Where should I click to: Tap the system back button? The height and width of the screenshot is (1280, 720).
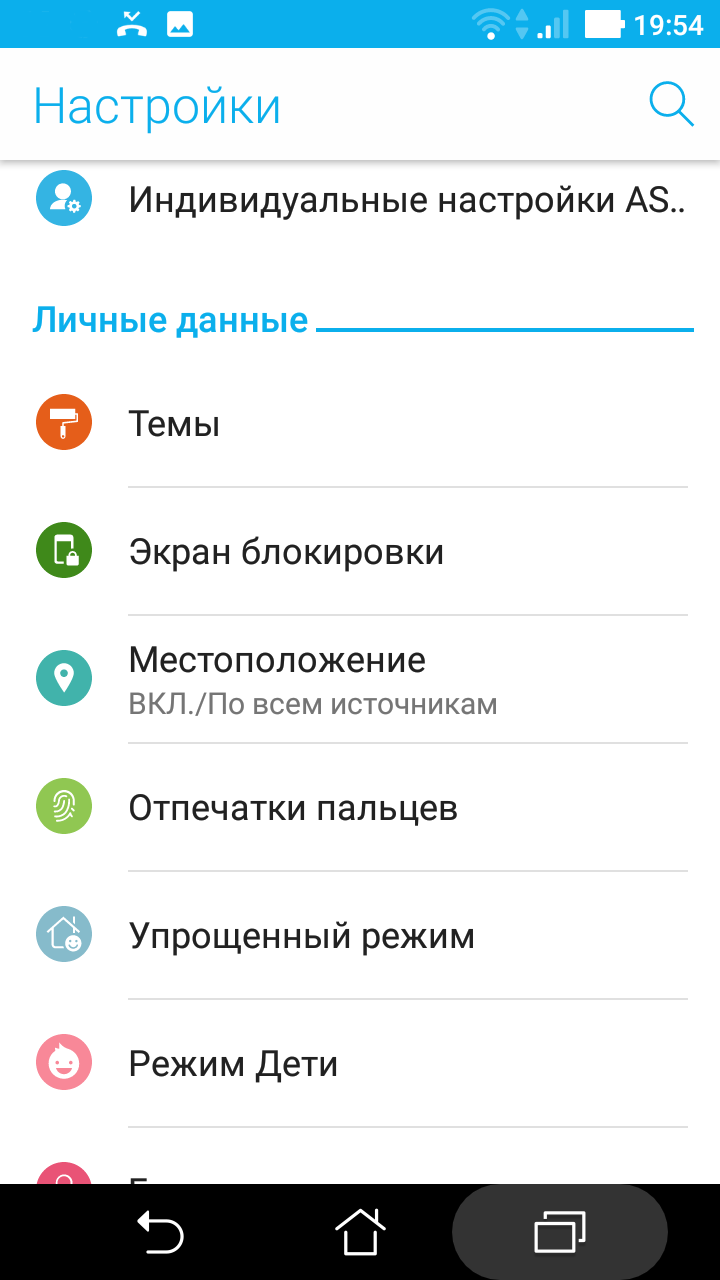click(x=160, y=1232)
